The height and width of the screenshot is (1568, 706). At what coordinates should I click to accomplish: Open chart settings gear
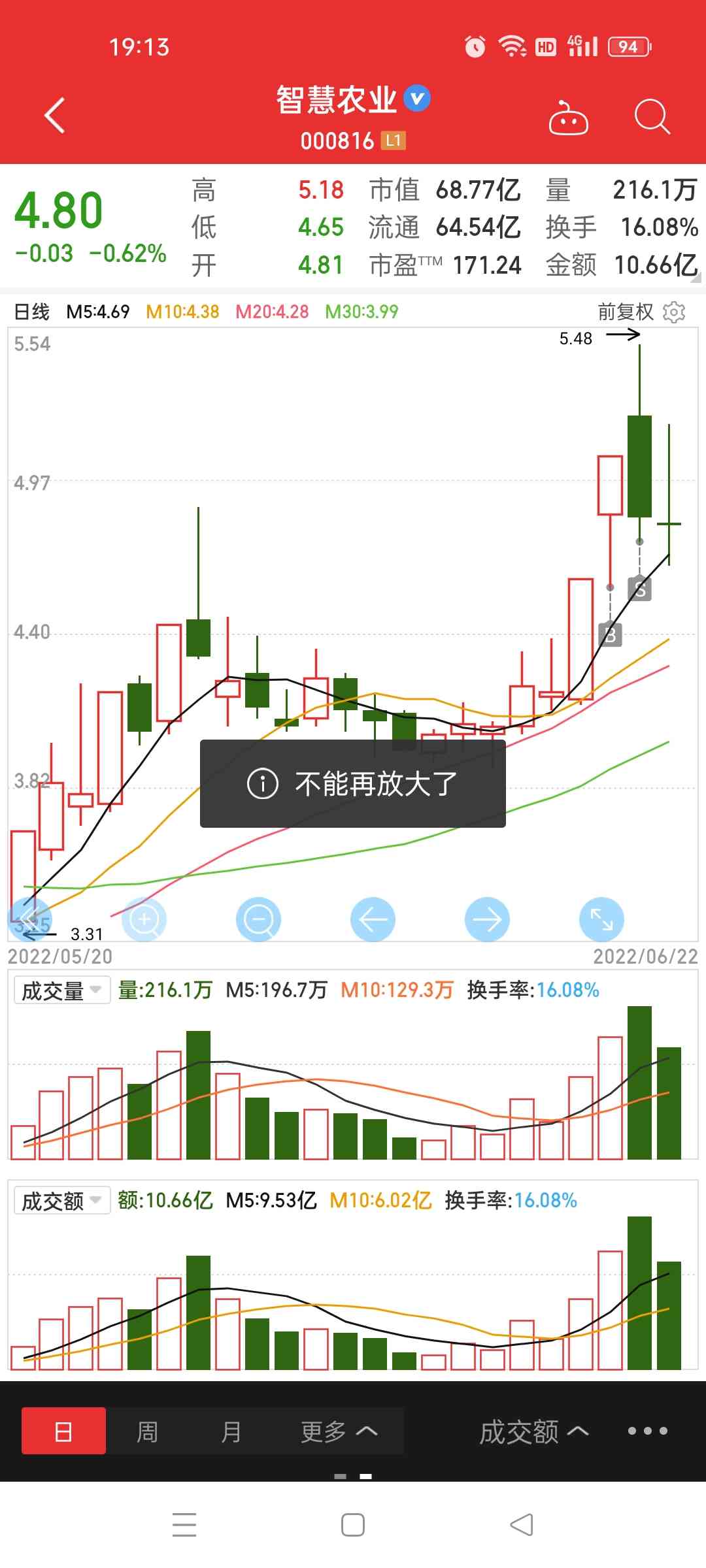674,312
